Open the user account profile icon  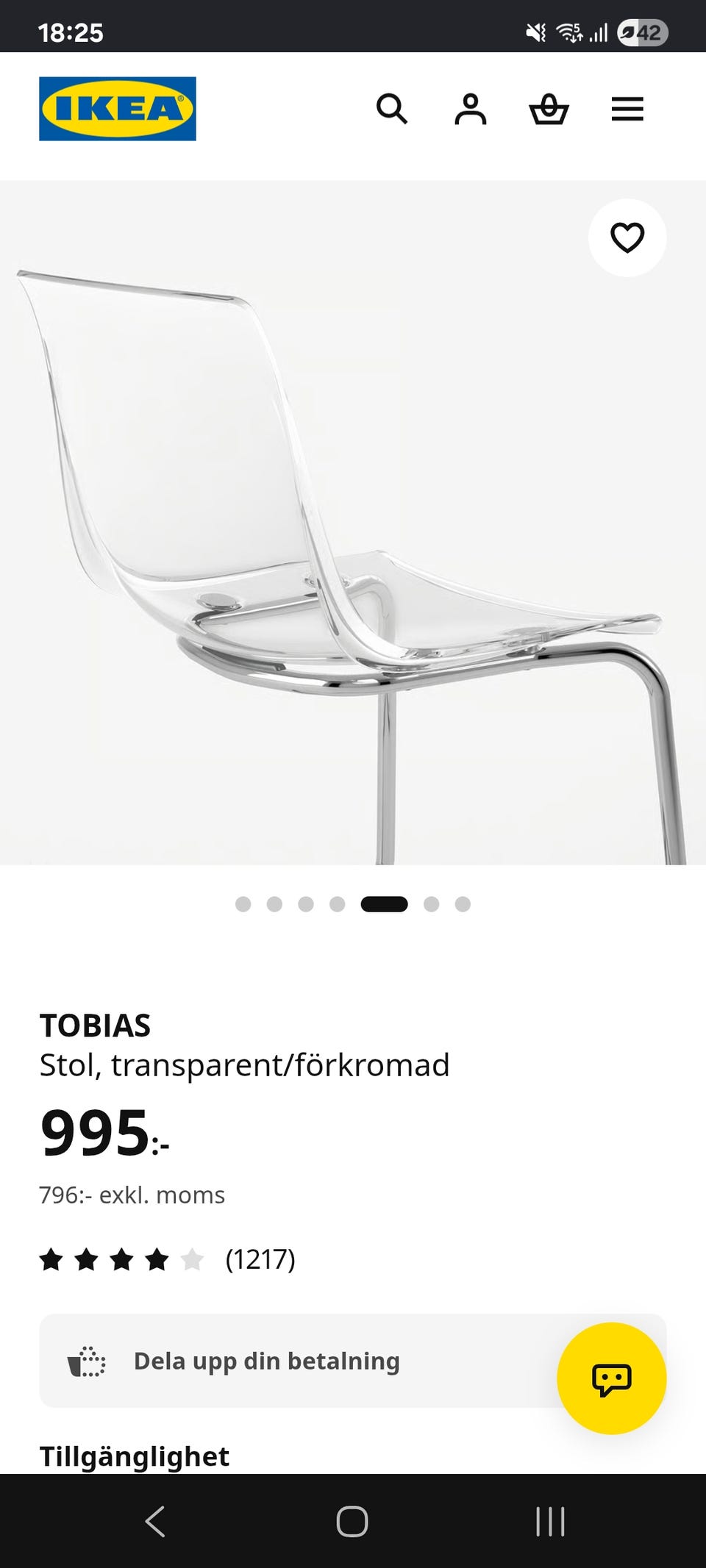point(471,109)
